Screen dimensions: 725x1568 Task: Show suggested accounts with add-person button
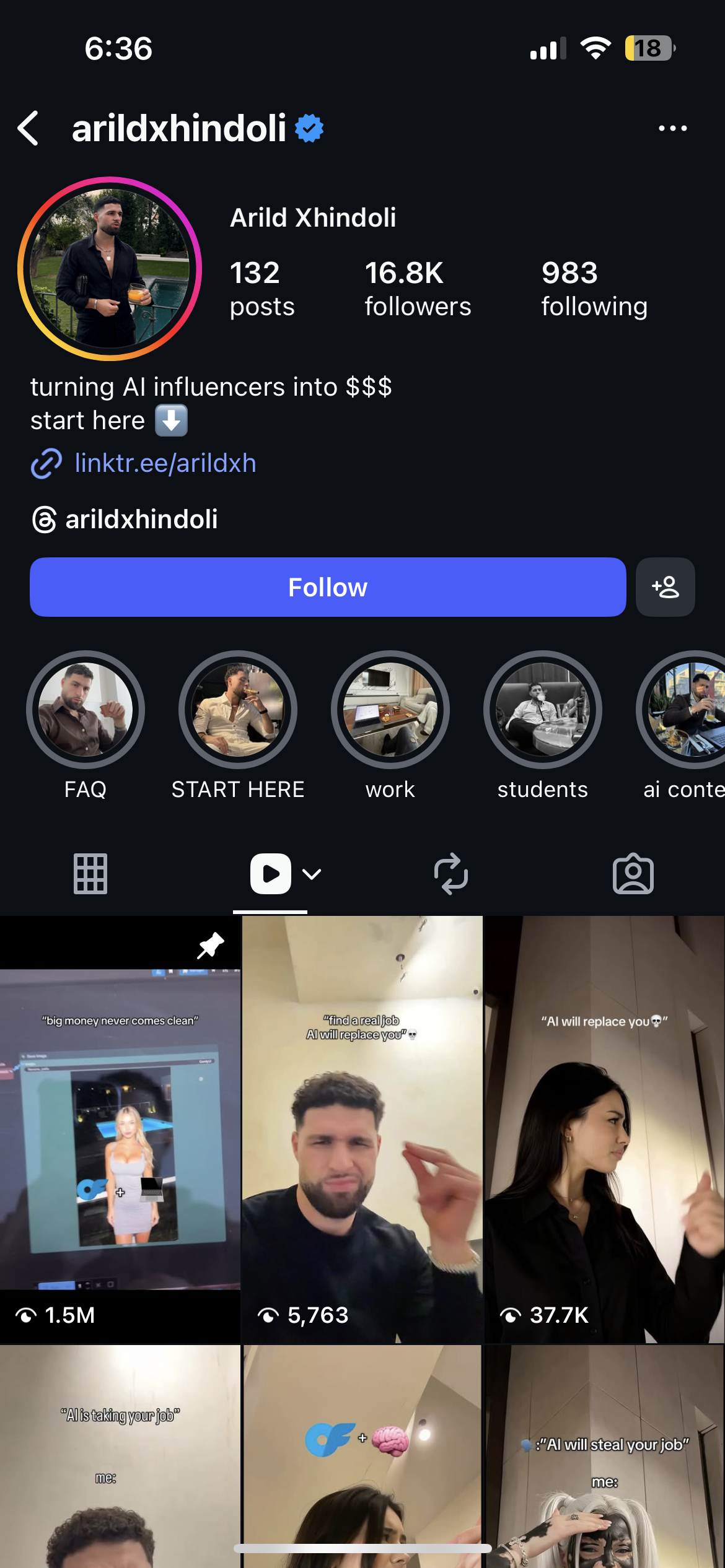click(x=665, y=587)
